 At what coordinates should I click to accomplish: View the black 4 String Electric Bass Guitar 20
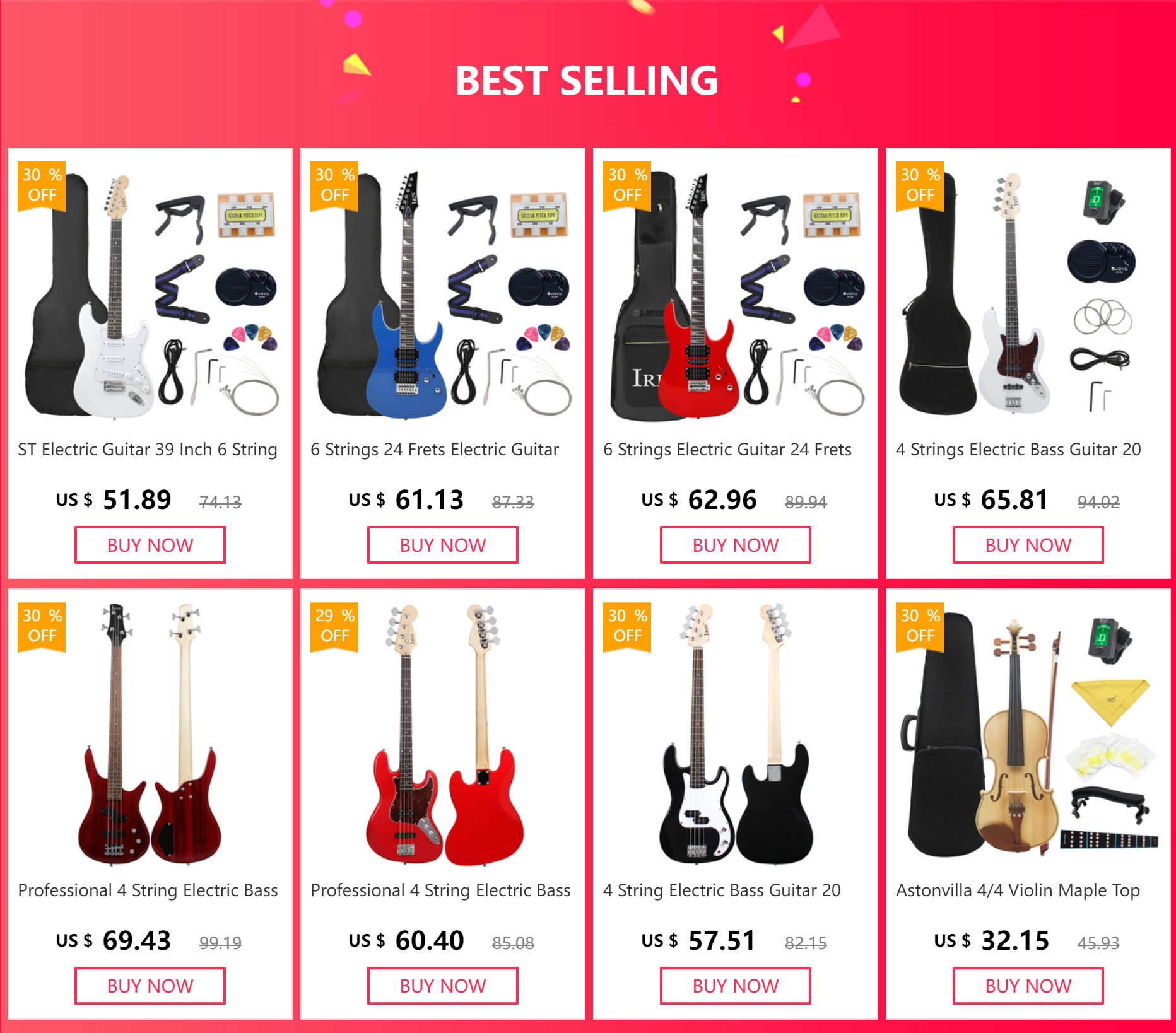(736, 732)
